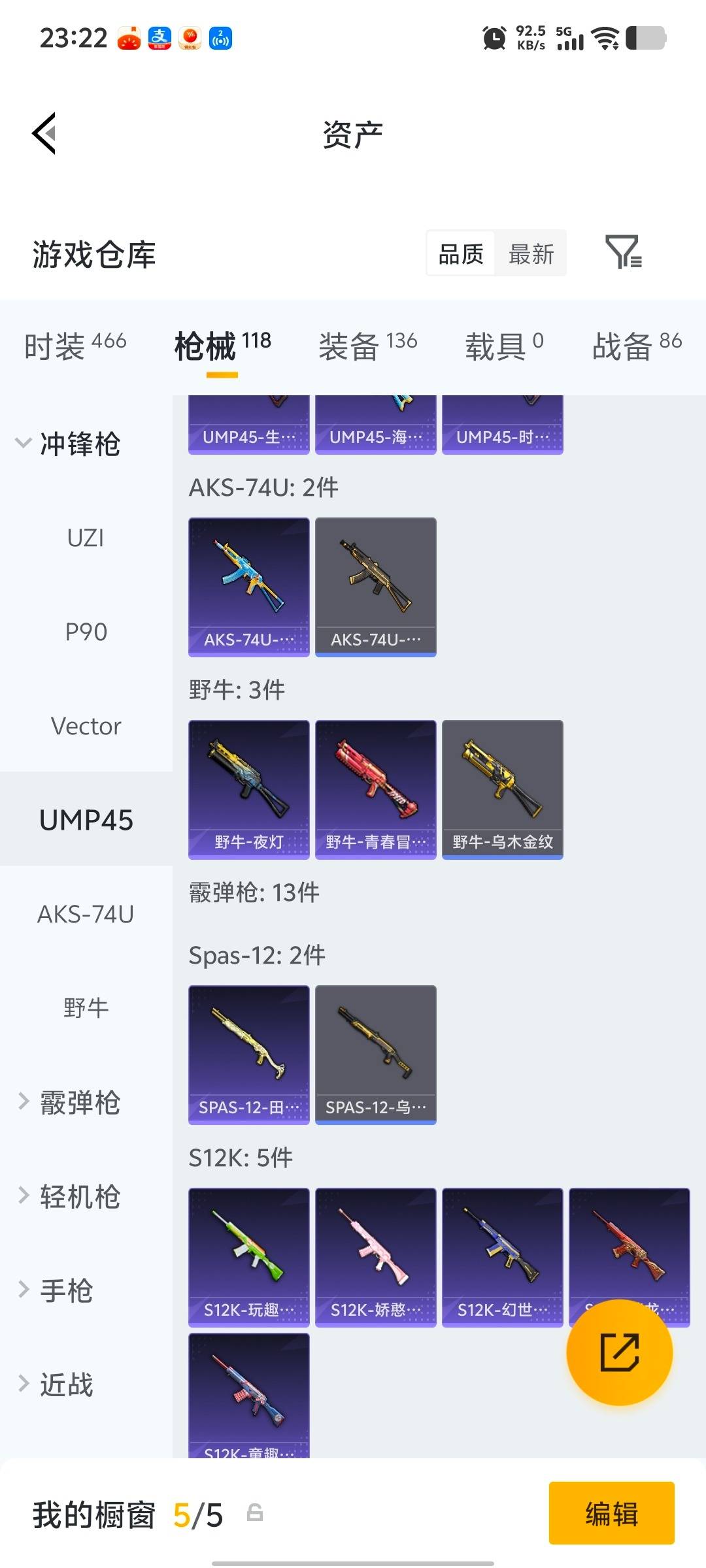Tap the back arrow on the 资产 page
This screenshot has height=1568, width=706.
(44, 134)
